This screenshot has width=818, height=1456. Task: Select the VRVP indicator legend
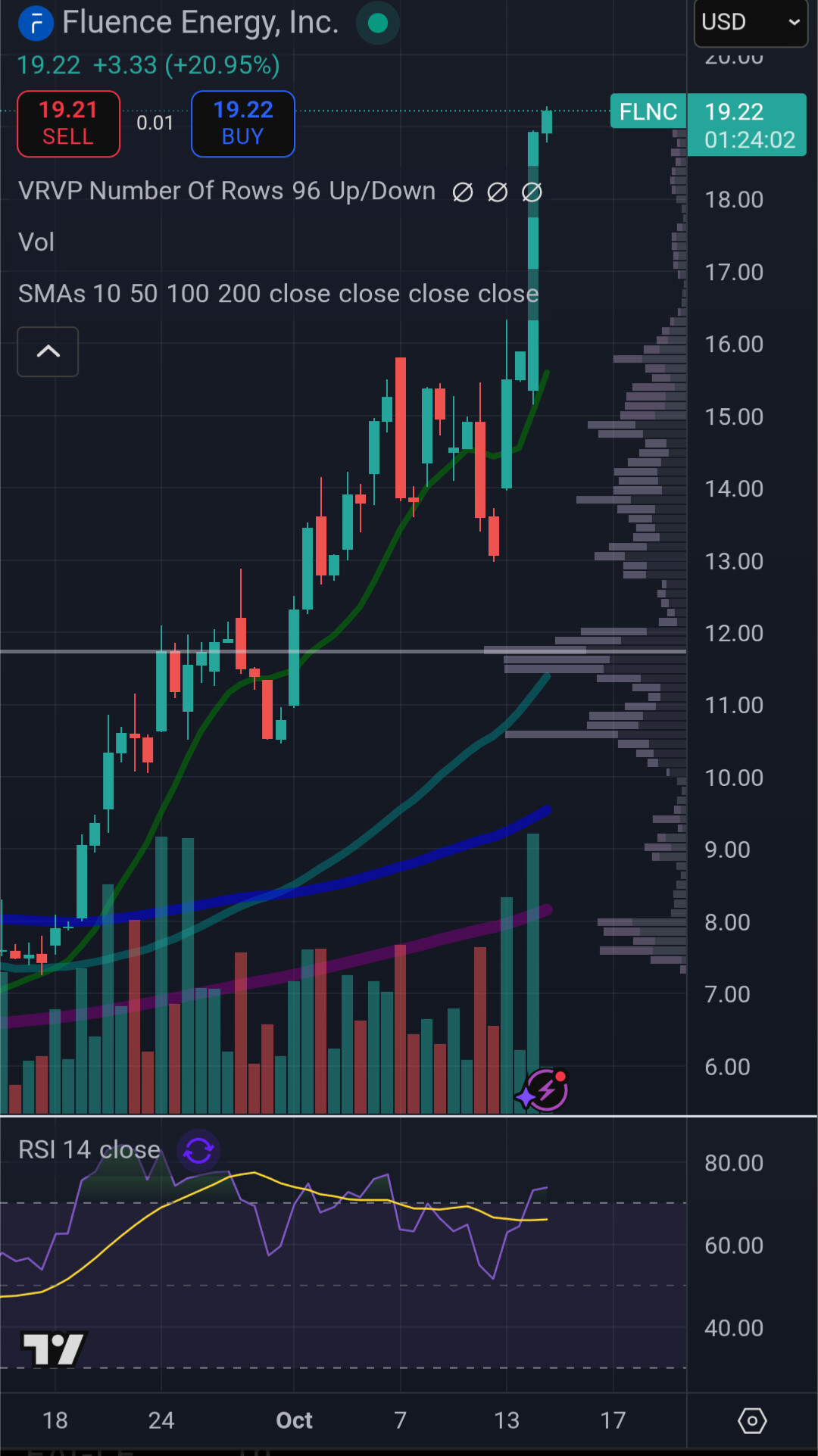pyautogui.click(x=226, y=191)
